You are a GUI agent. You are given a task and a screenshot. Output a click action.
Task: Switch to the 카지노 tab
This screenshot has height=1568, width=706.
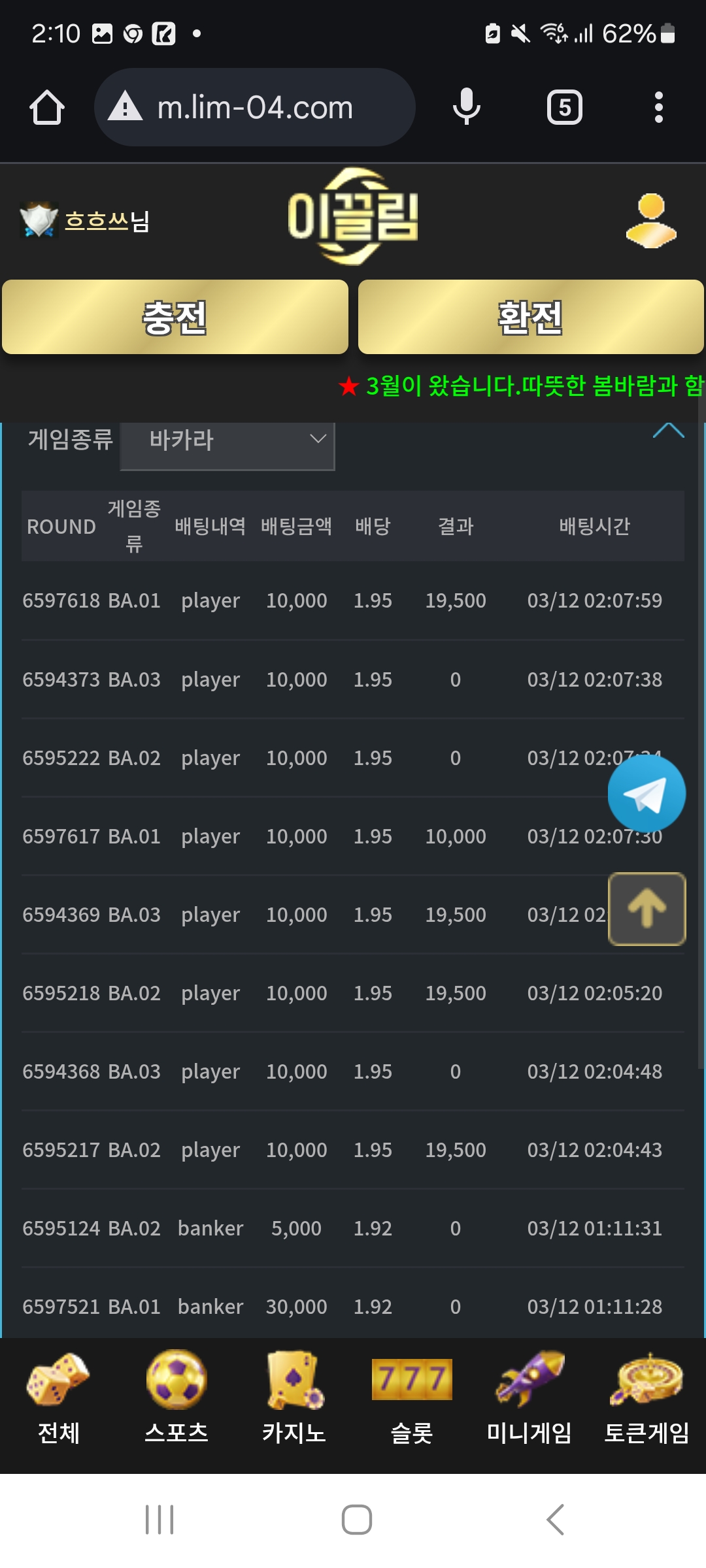(x=294, y=1398)
